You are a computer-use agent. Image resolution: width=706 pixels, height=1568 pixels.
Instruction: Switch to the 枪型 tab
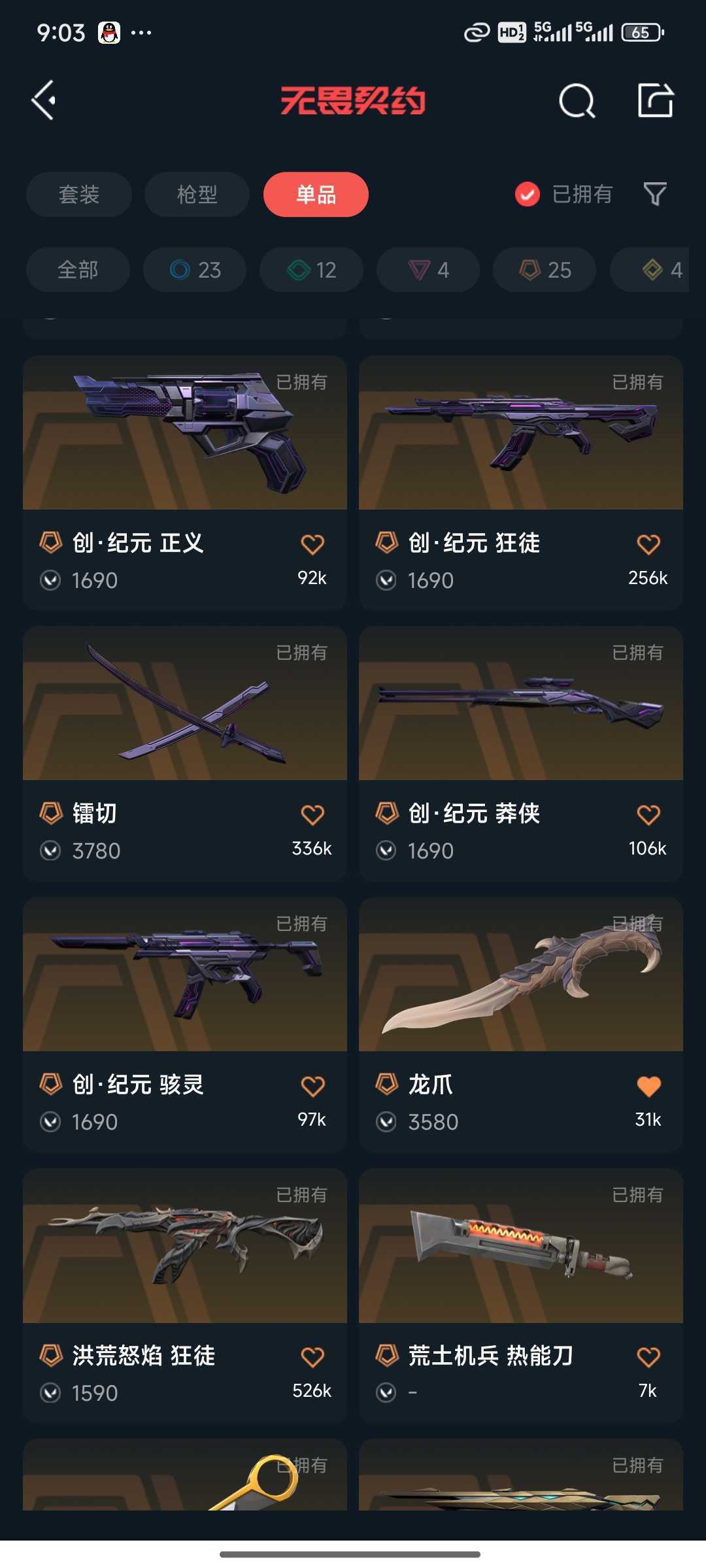point(197,194)
